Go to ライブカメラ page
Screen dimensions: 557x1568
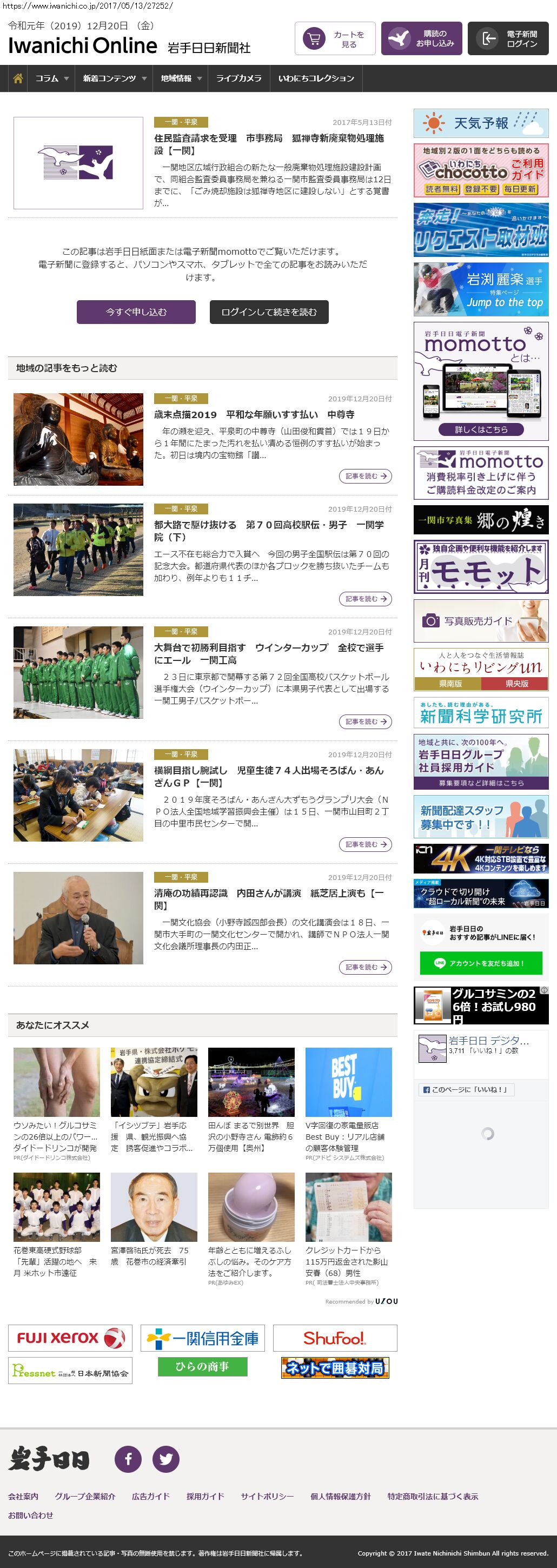click(238, 78)
